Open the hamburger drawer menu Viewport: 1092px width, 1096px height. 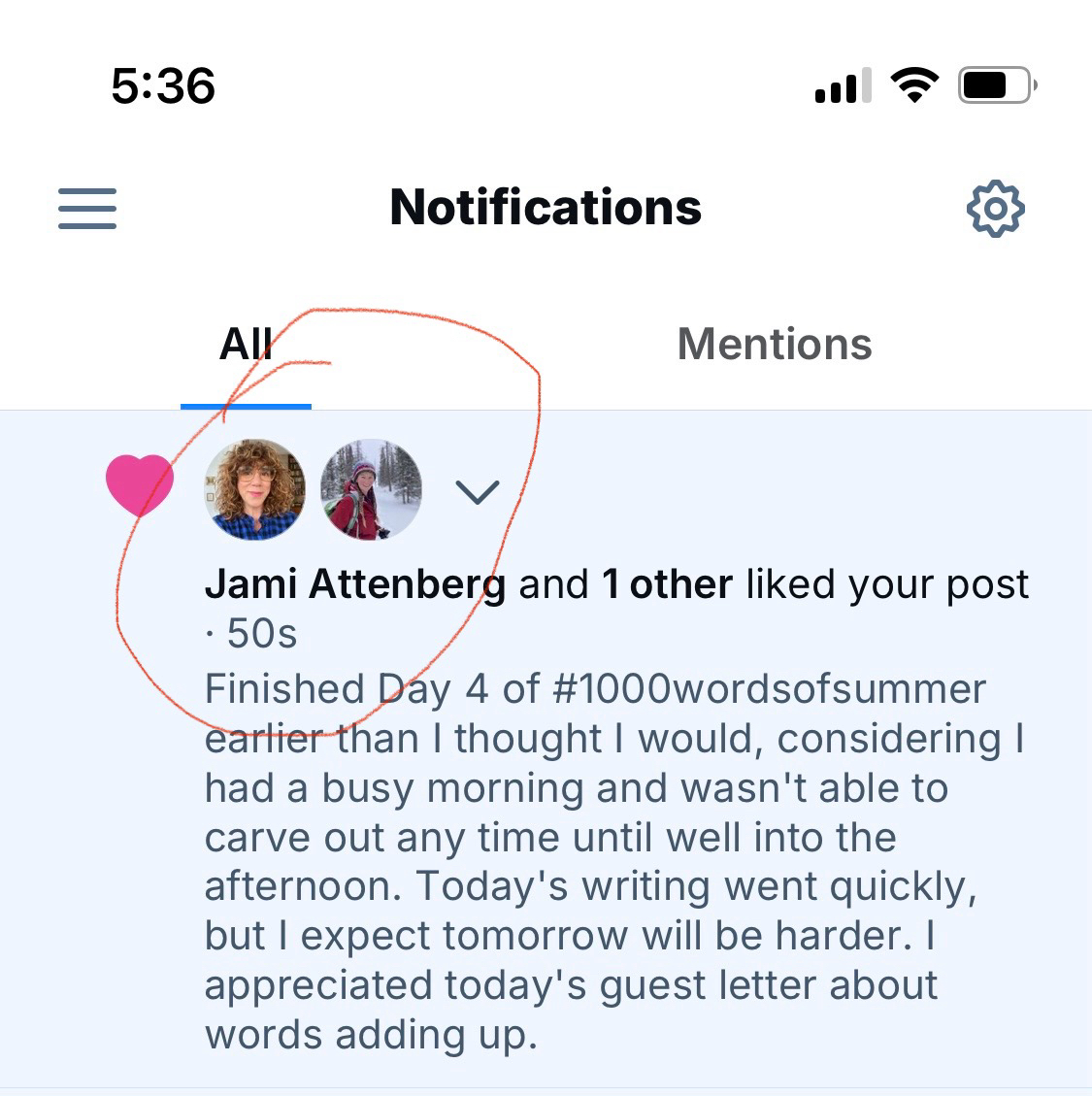pyautogui.click(x=87, y=209)
